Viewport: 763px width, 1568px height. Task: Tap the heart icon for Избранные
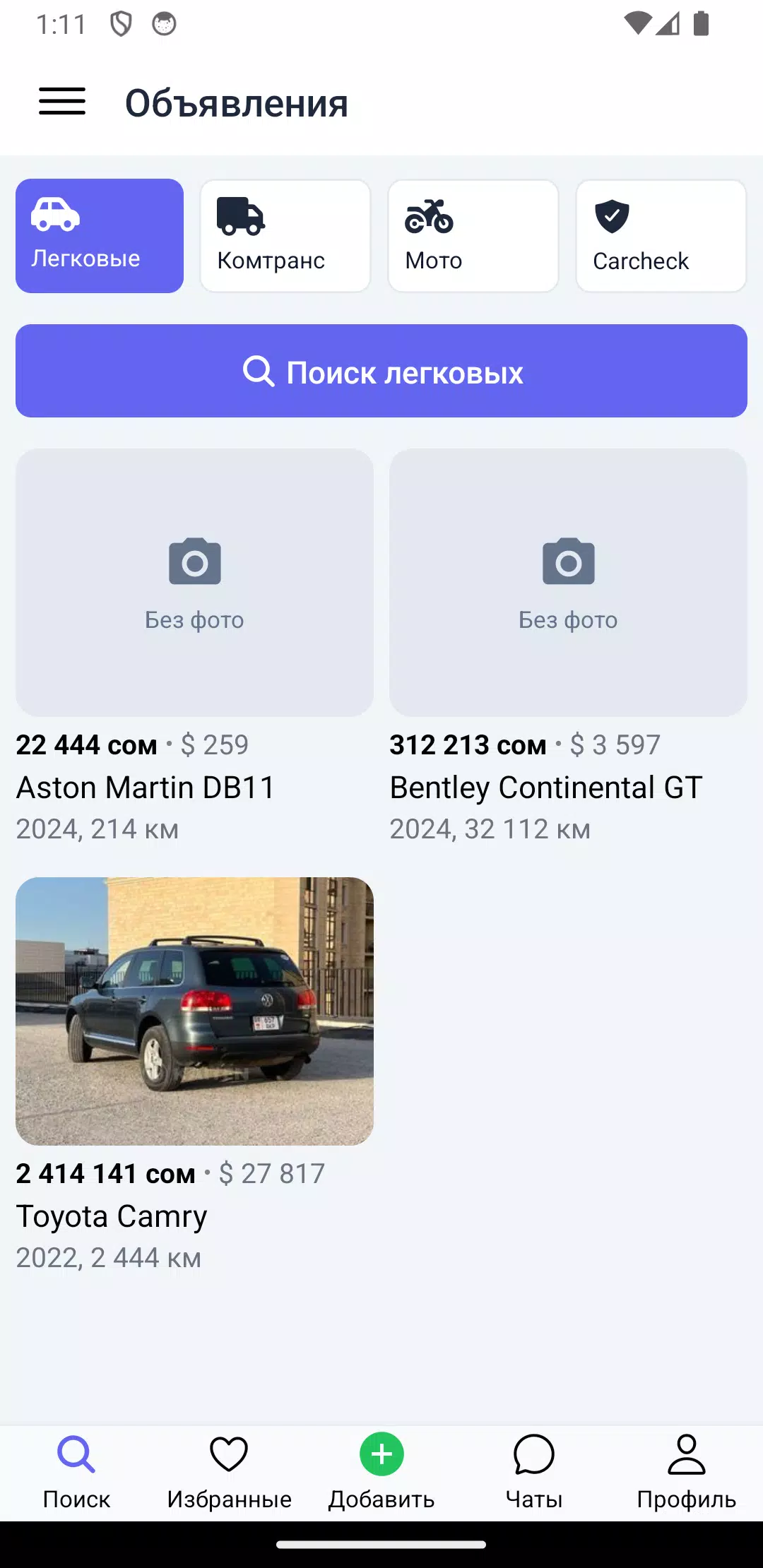tap(228, 1455)
